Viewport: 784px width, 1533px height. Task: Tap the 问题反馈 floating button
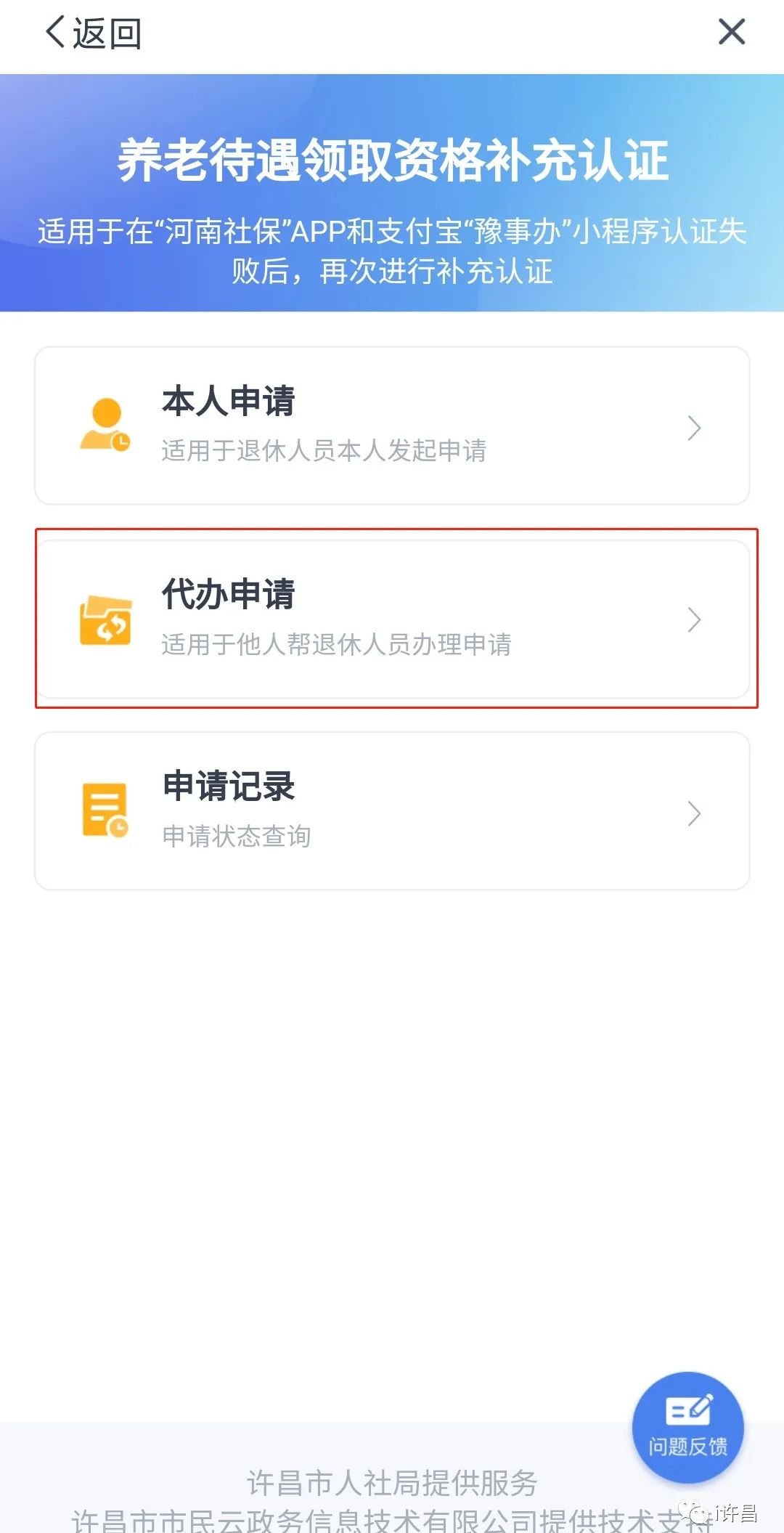[x=687, y=1427]
